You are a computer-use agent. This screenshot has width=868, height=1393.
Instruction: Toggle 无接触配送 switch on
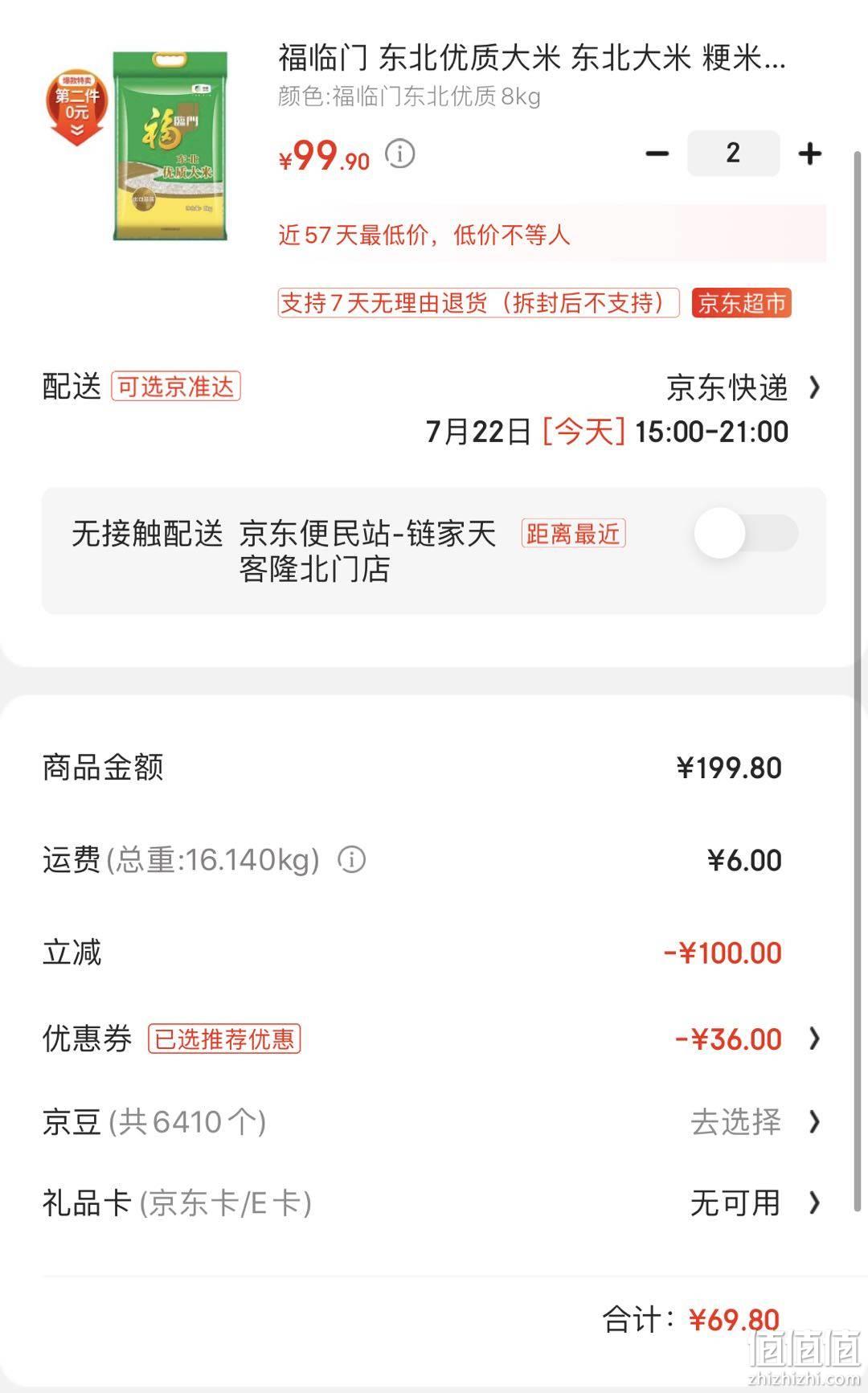click(x=746, y=533)
